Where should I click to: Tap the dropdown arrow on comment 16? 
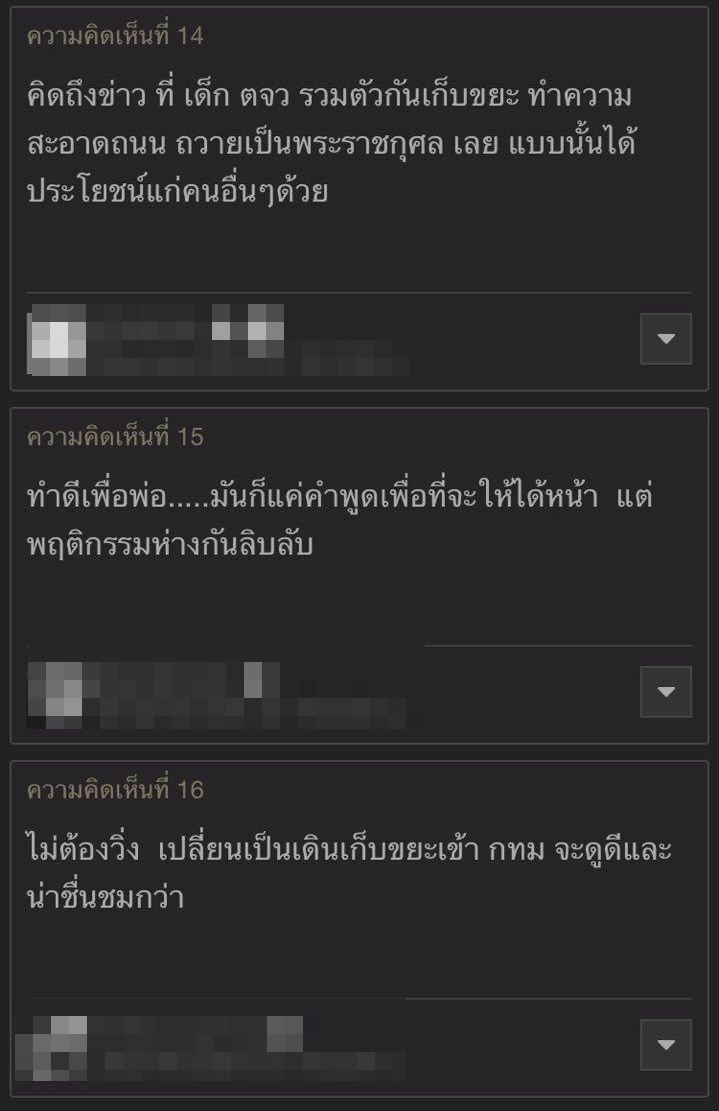click(x=665, y=1045)
